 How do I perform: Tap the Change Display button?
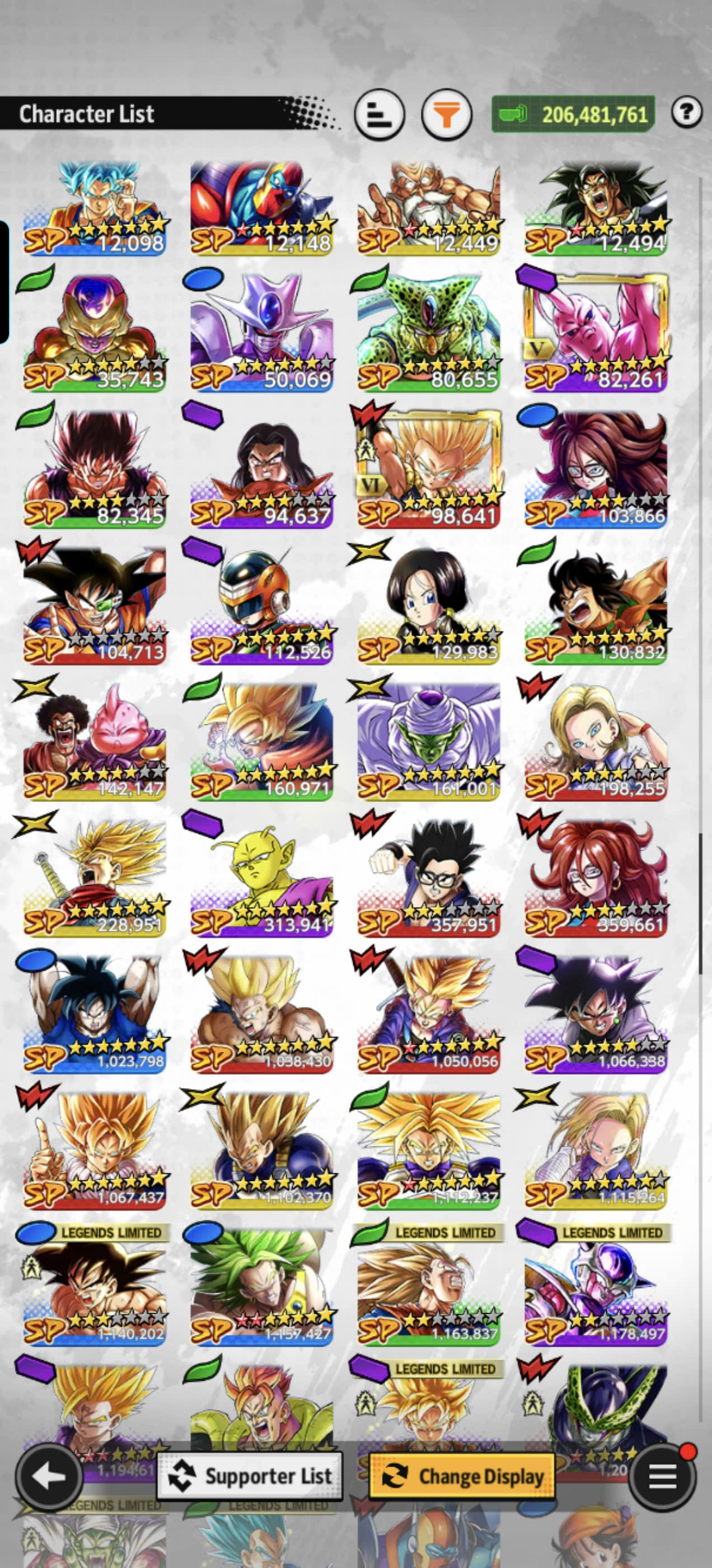tap(462, 1476)
